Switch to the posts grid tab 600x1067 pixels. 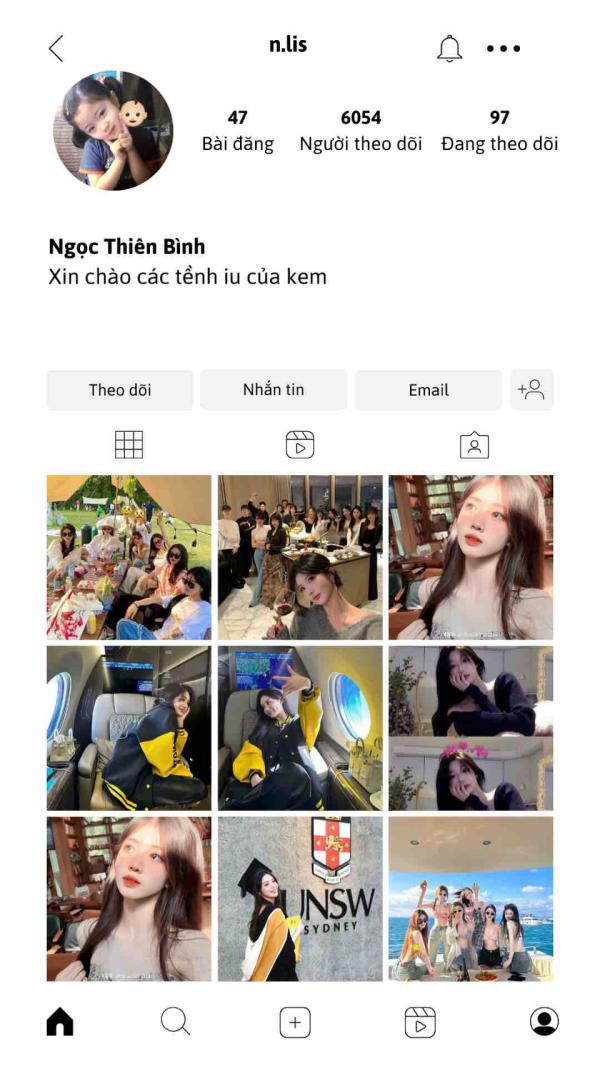pos(129,445)
